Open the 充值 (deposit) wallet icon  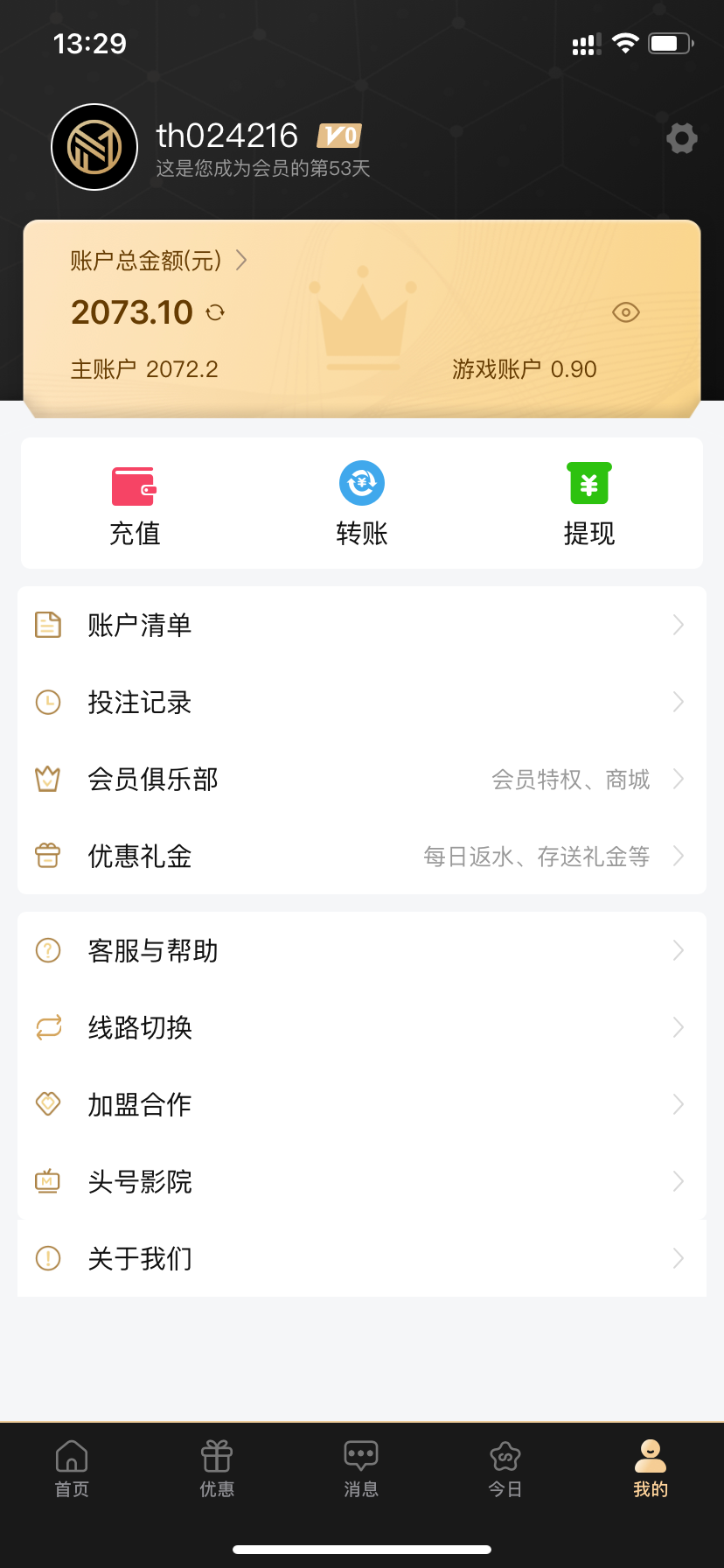click(135, 483)
